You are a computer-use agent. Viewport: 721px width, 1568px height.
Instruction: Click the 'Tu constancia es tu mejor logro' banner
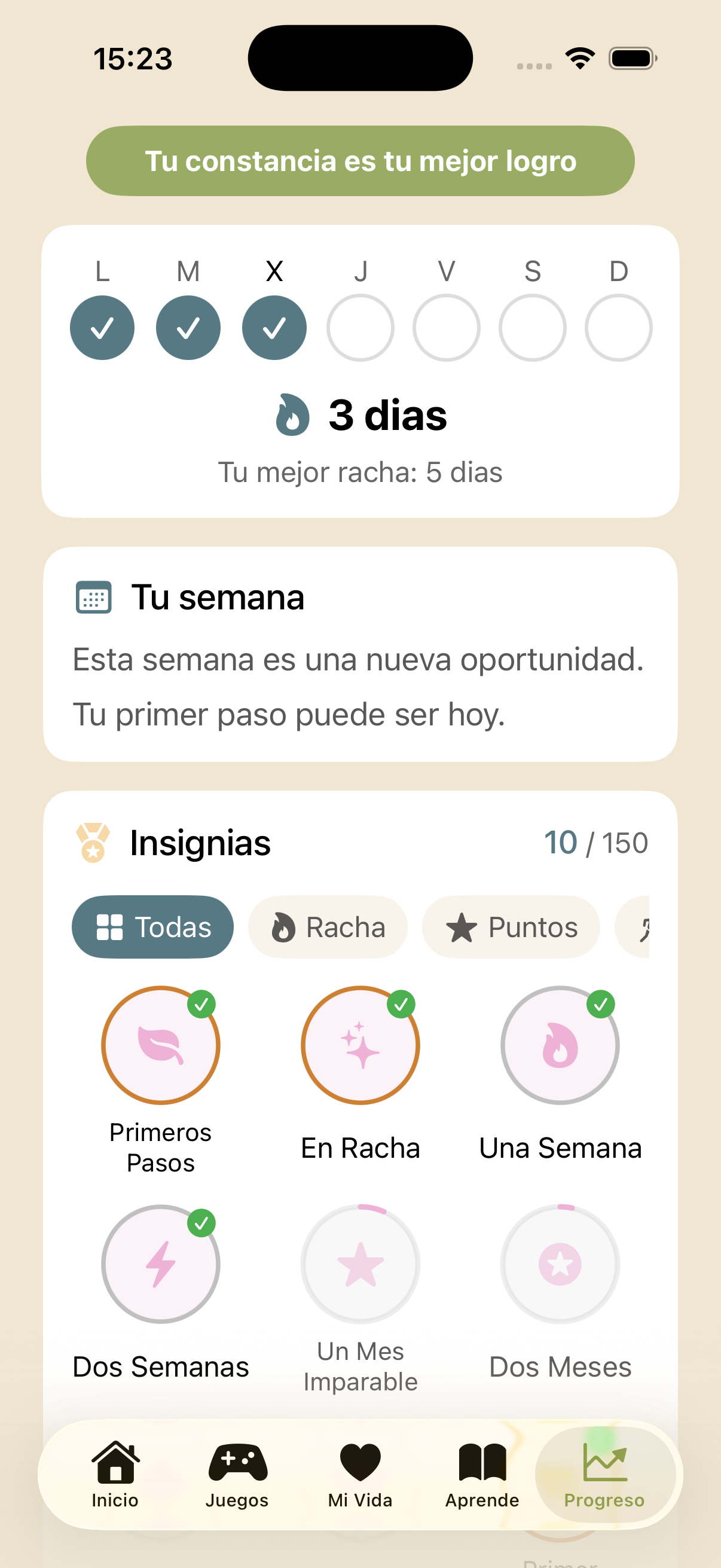pyautogui.click(x=360, y=161)
